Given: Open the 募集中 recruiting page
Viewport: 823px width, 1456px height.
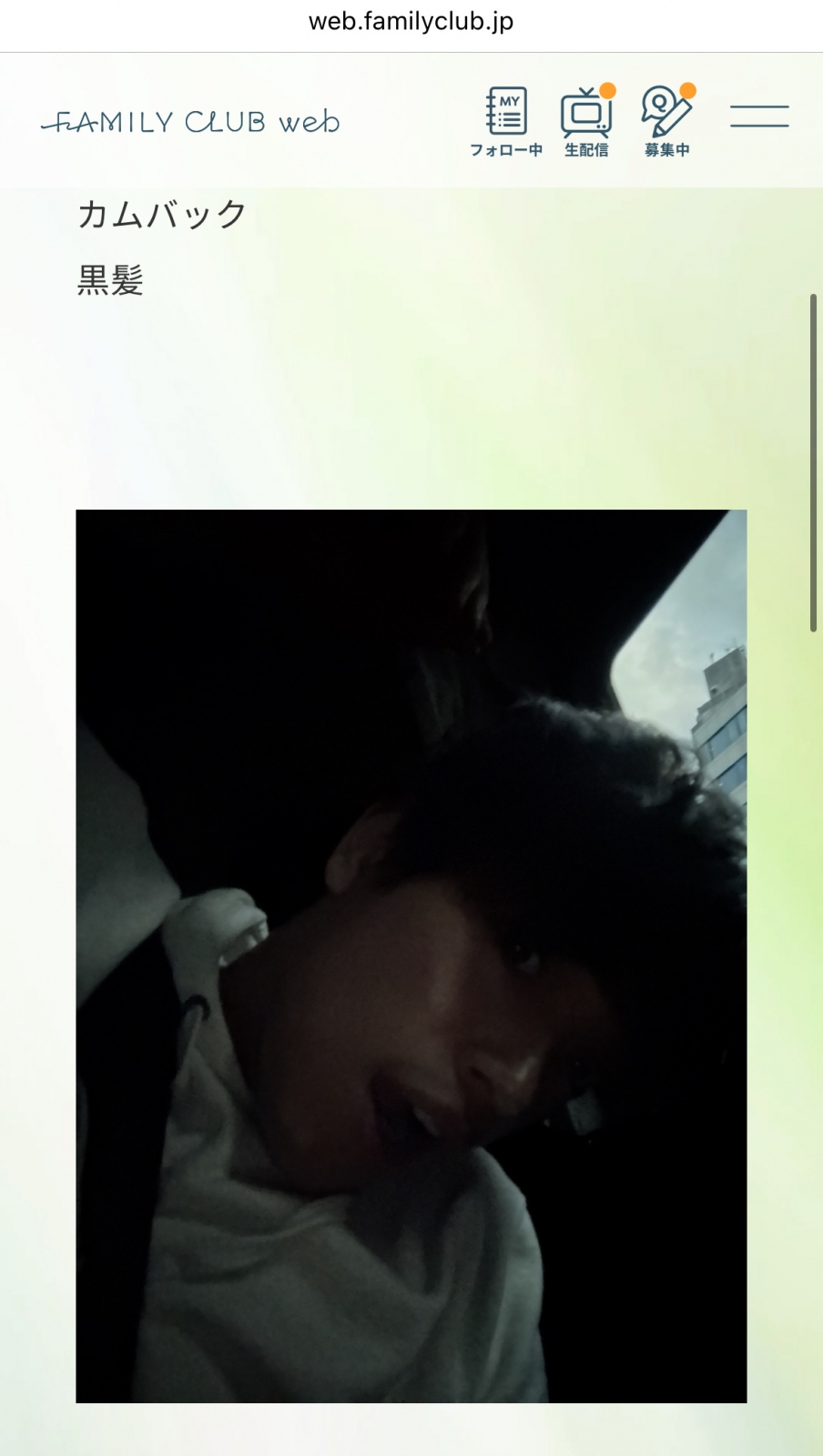Looking at the screenshot, I should 666,121.
